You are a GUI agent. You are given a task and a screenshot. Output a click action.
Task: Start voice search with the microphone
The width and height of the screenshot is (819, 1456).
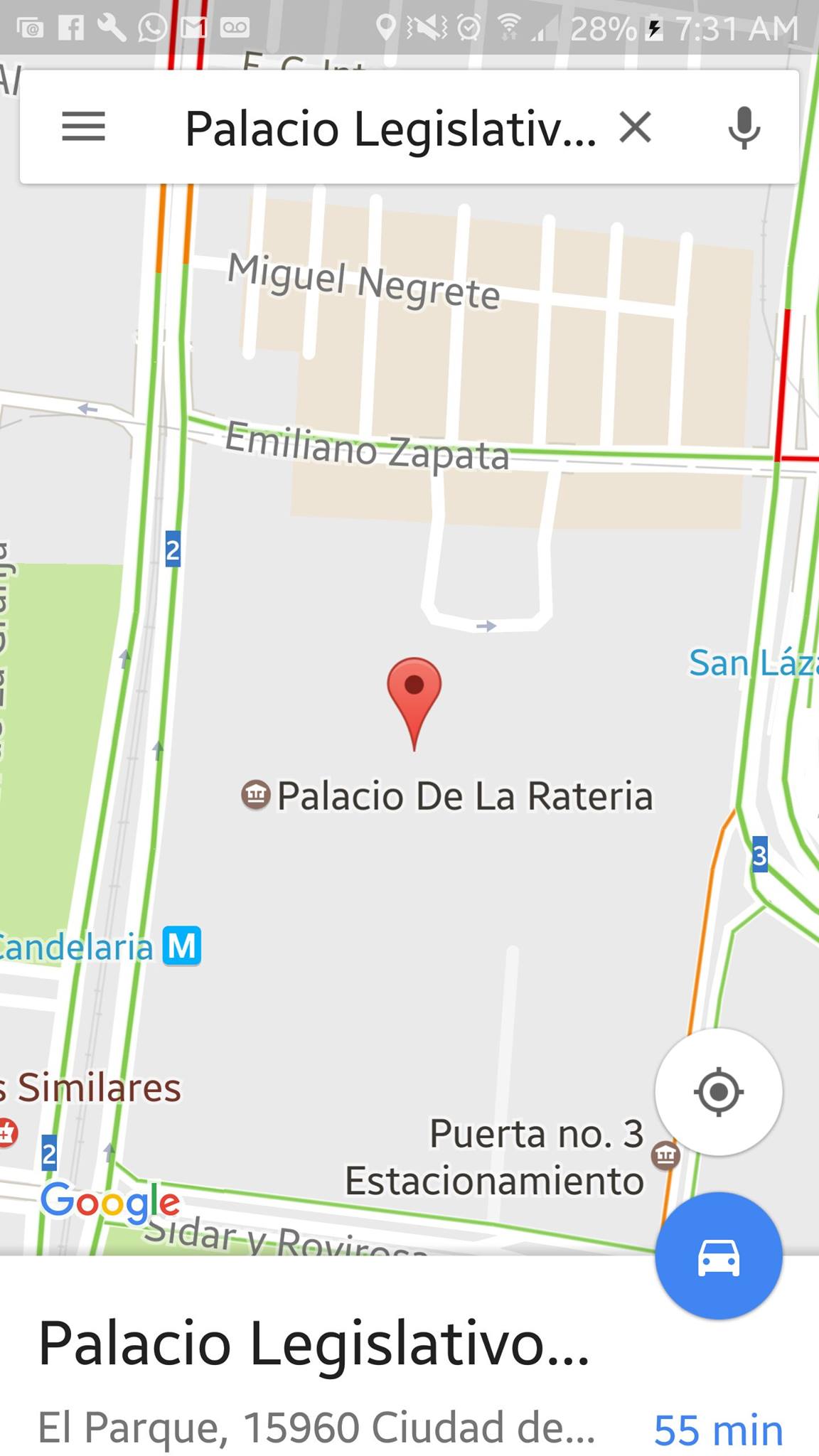click(x=744, y=128)
